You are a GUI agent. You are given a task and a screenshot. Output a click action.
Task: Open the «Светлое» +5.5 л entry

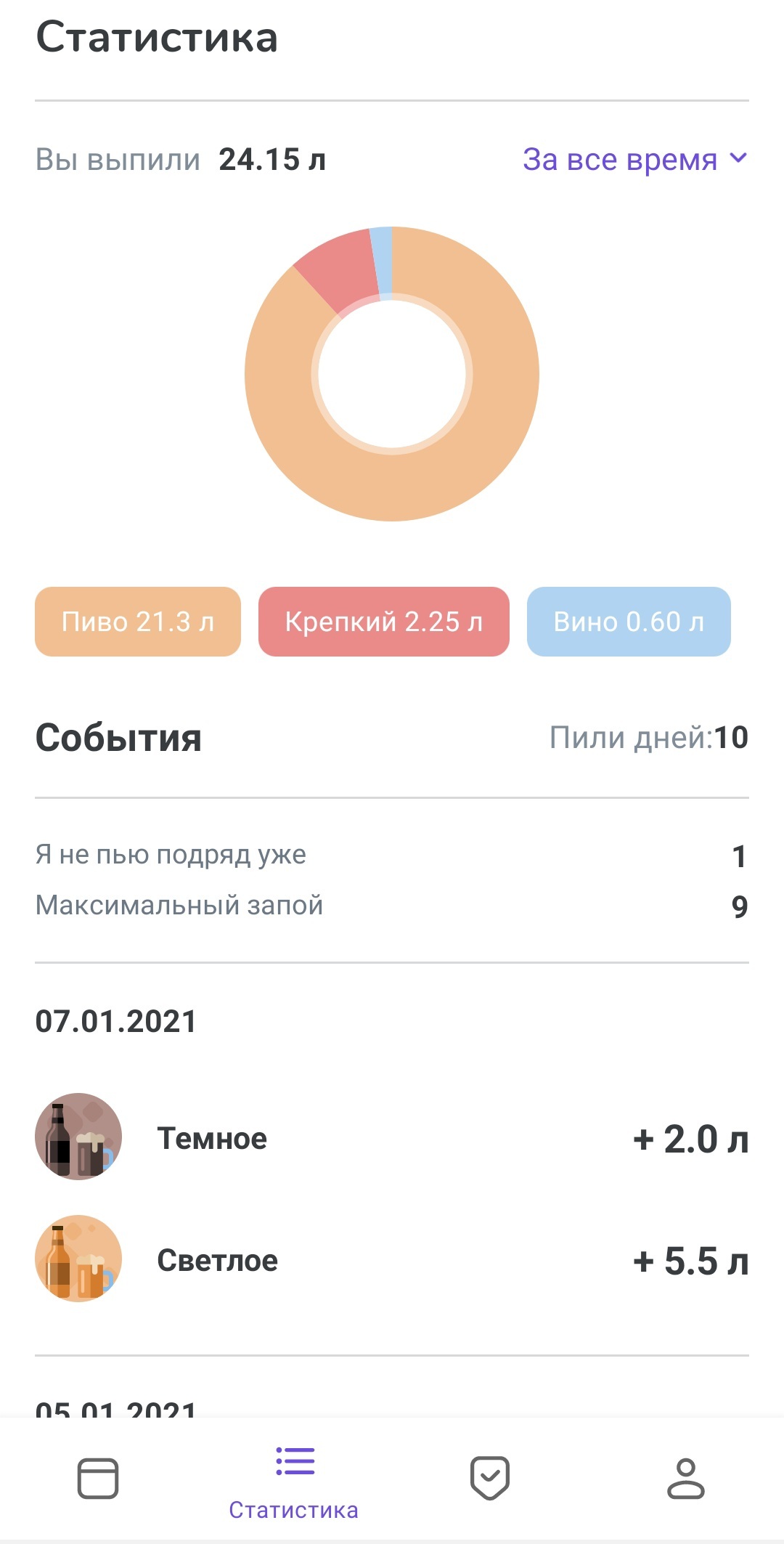point(392,1259)
